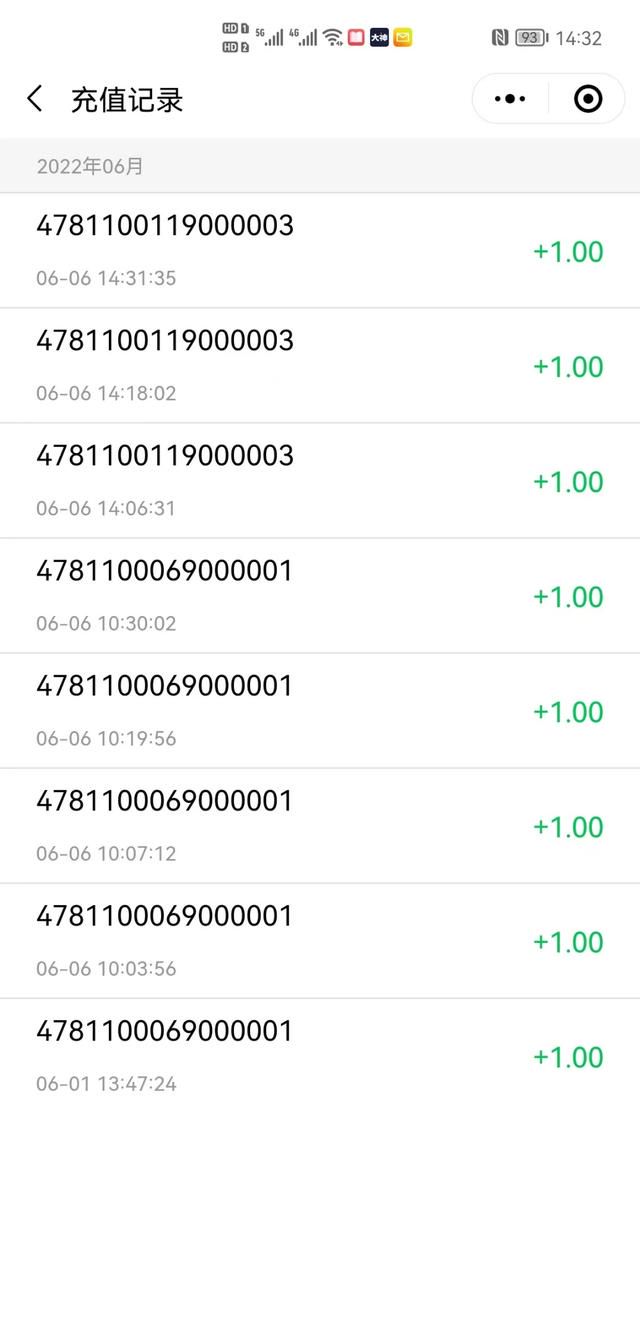The image size is (640, 1321).
Task: Select the record at 06-06 10:07:12
Action: (x=320, y=825)
